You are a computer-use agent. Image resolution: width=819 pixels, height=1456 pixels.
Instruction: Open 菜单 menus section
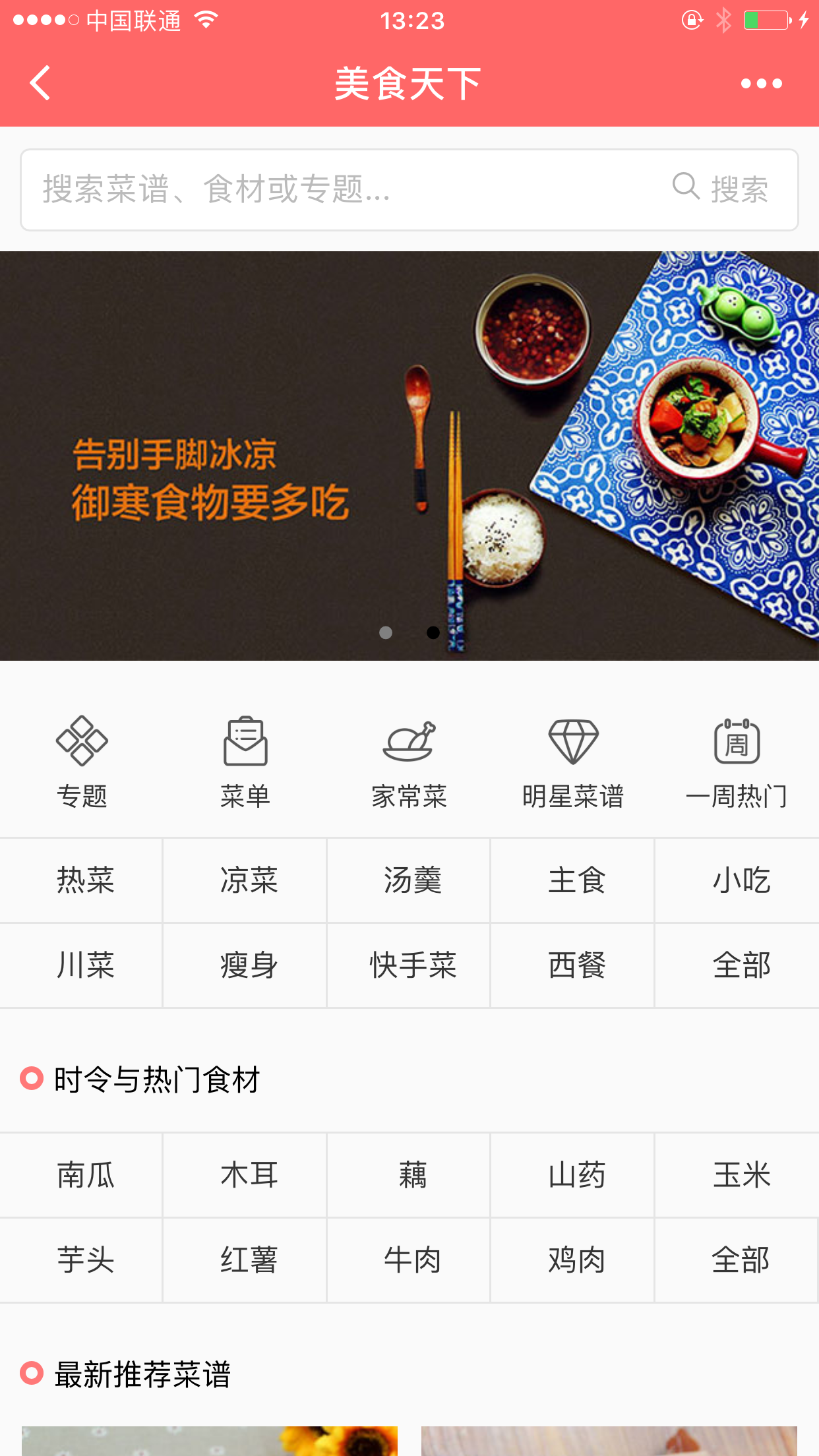[x=245, y=762]
